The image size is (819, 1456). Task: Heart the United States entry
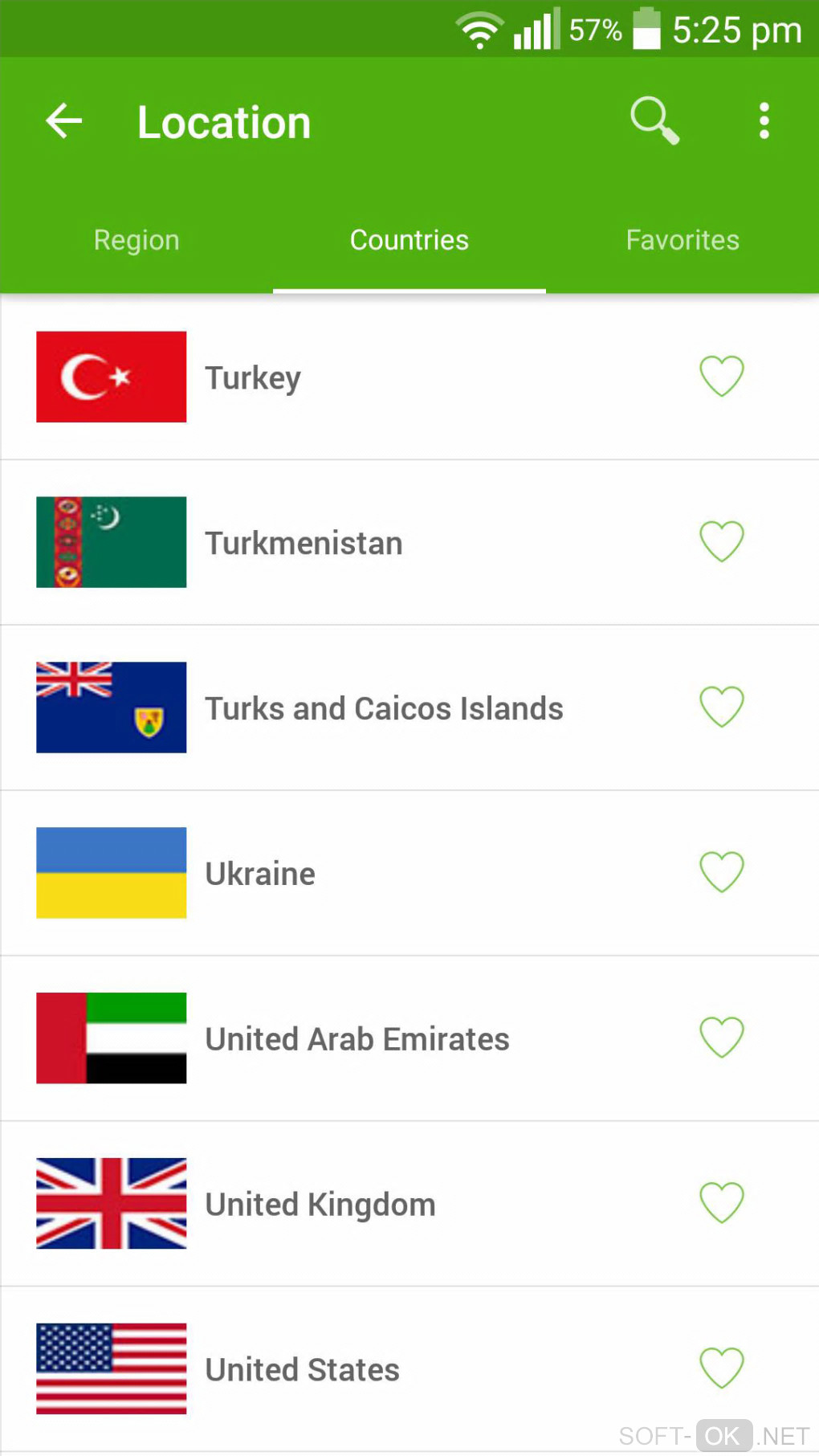click(721, 1368)
